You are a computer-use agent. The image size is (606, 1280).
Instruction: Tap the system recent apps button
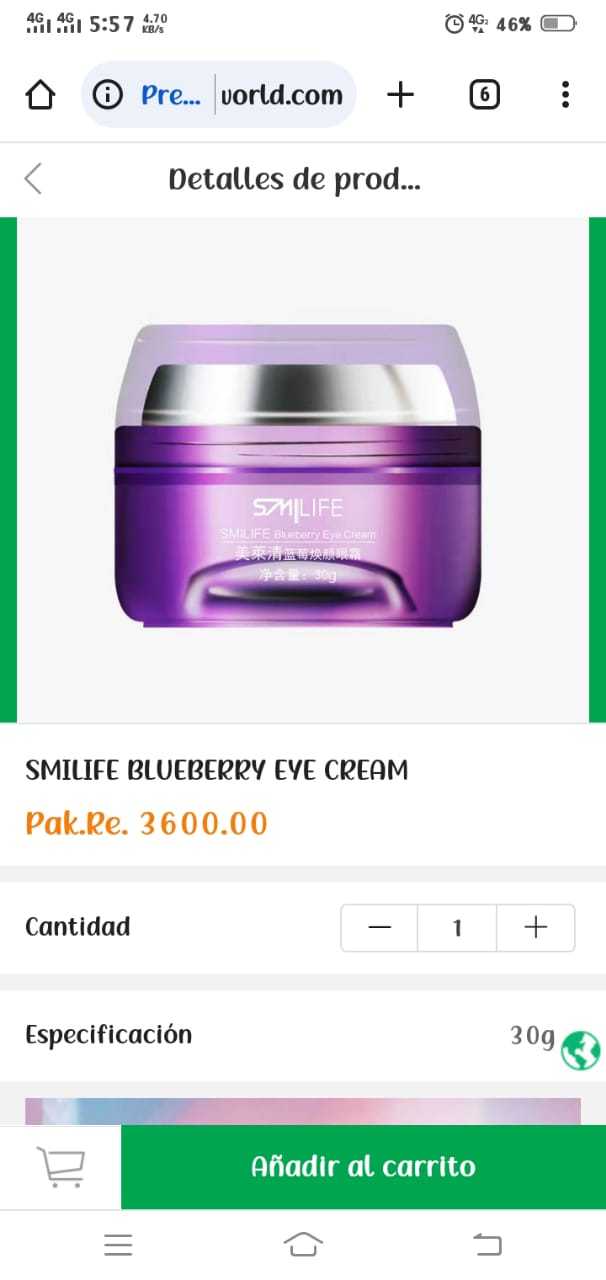pyautogui.click(x=118, y=1244)
